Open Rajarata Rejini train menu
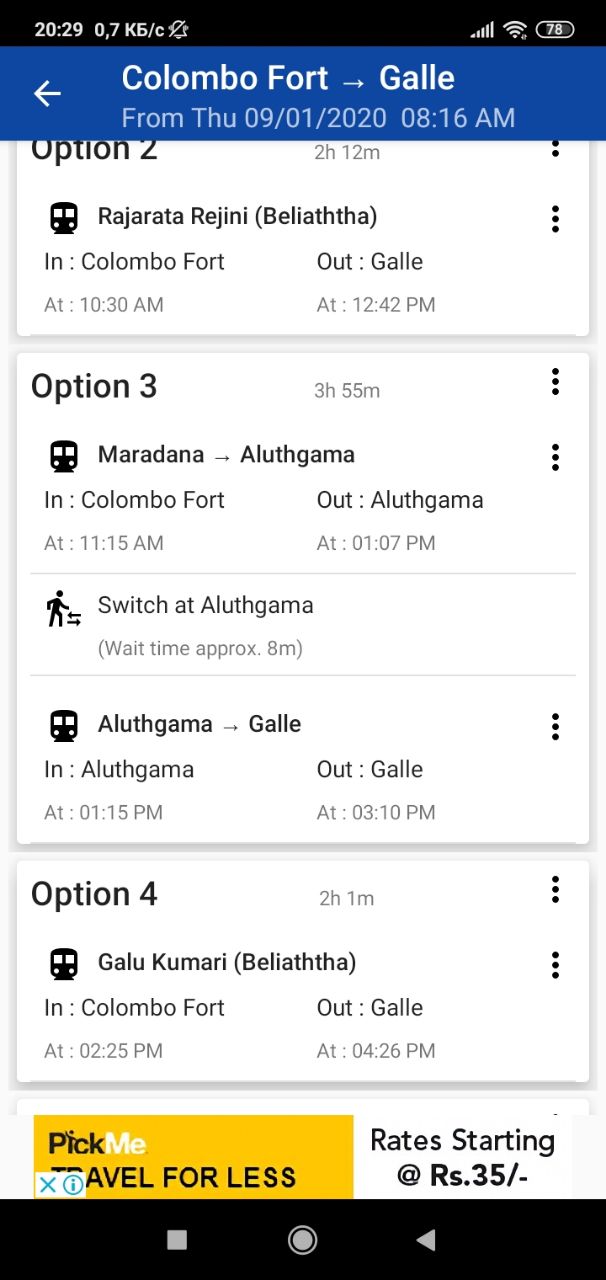The width and height of the screenshot is (606, 1280). click(x=555, y=218)
